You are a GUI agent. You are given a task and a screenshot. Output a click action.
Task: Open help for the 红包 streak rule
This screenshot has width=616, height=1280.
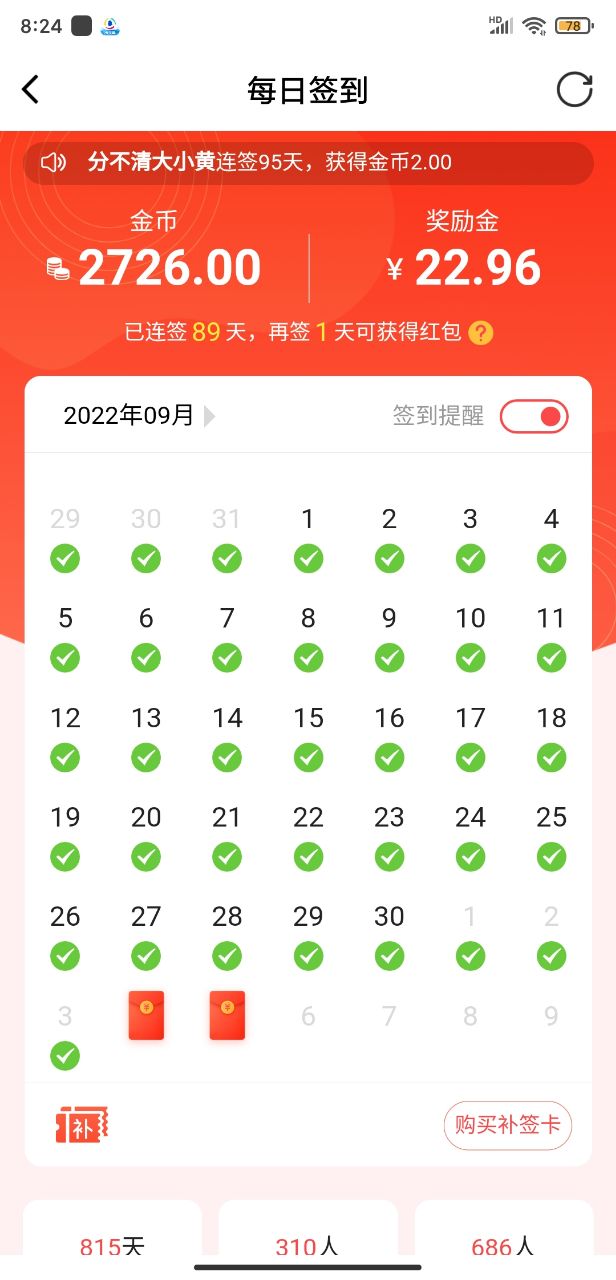482,332
